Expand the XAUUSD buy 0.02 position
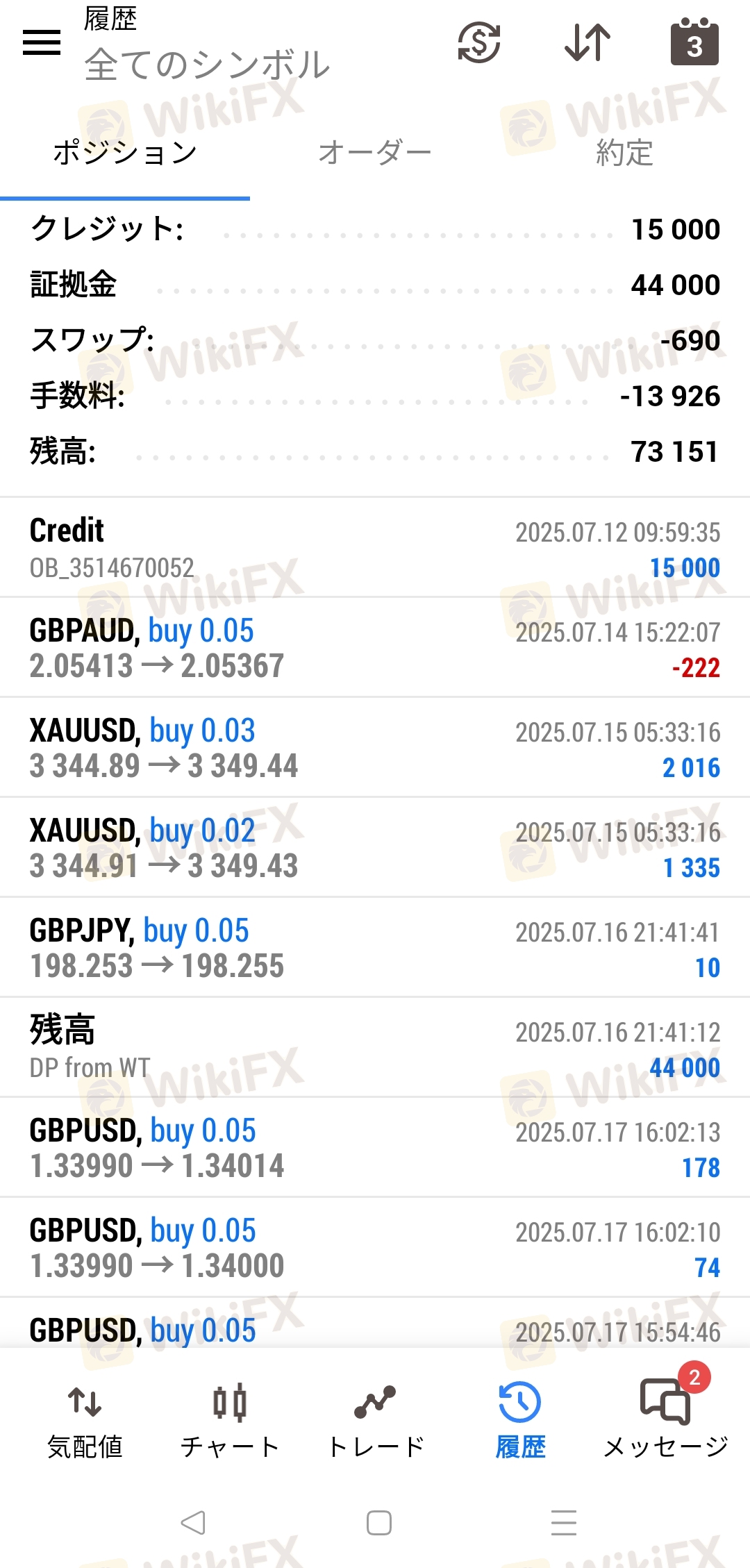This screenshot has width=750, height=1568. pos(375,848)
